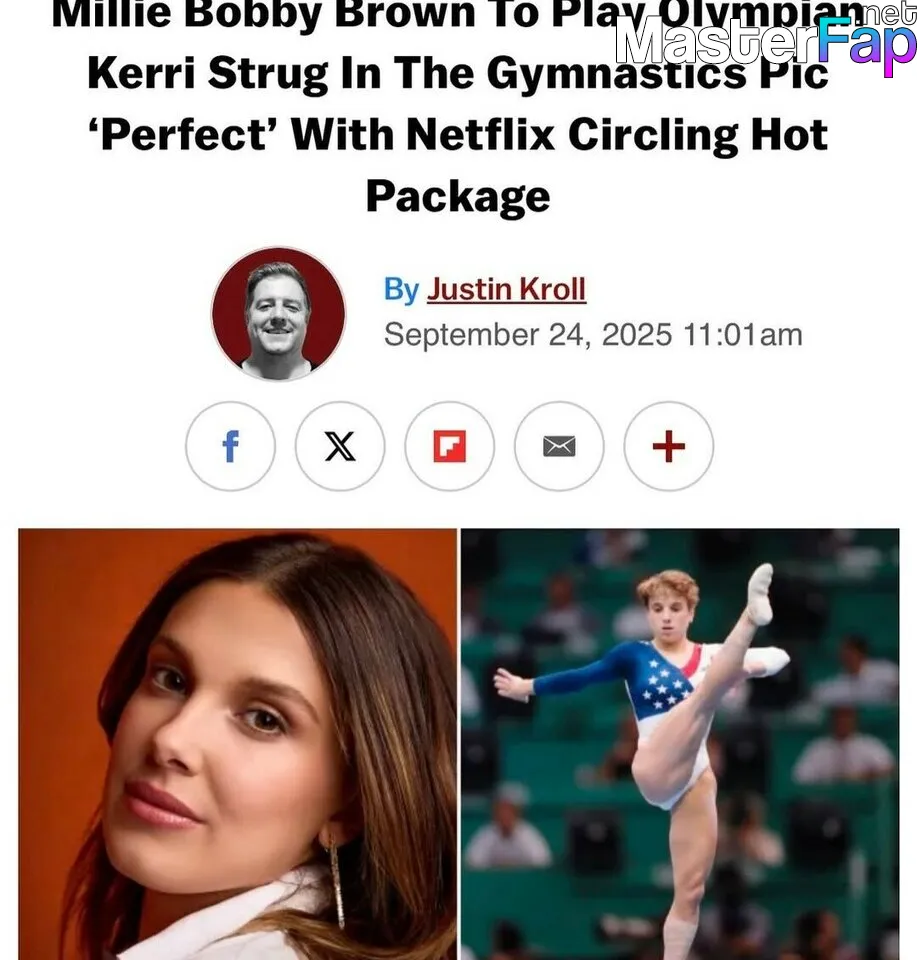Share the article to Flipboard
This screenshot has height=960, width=917.
449,447
